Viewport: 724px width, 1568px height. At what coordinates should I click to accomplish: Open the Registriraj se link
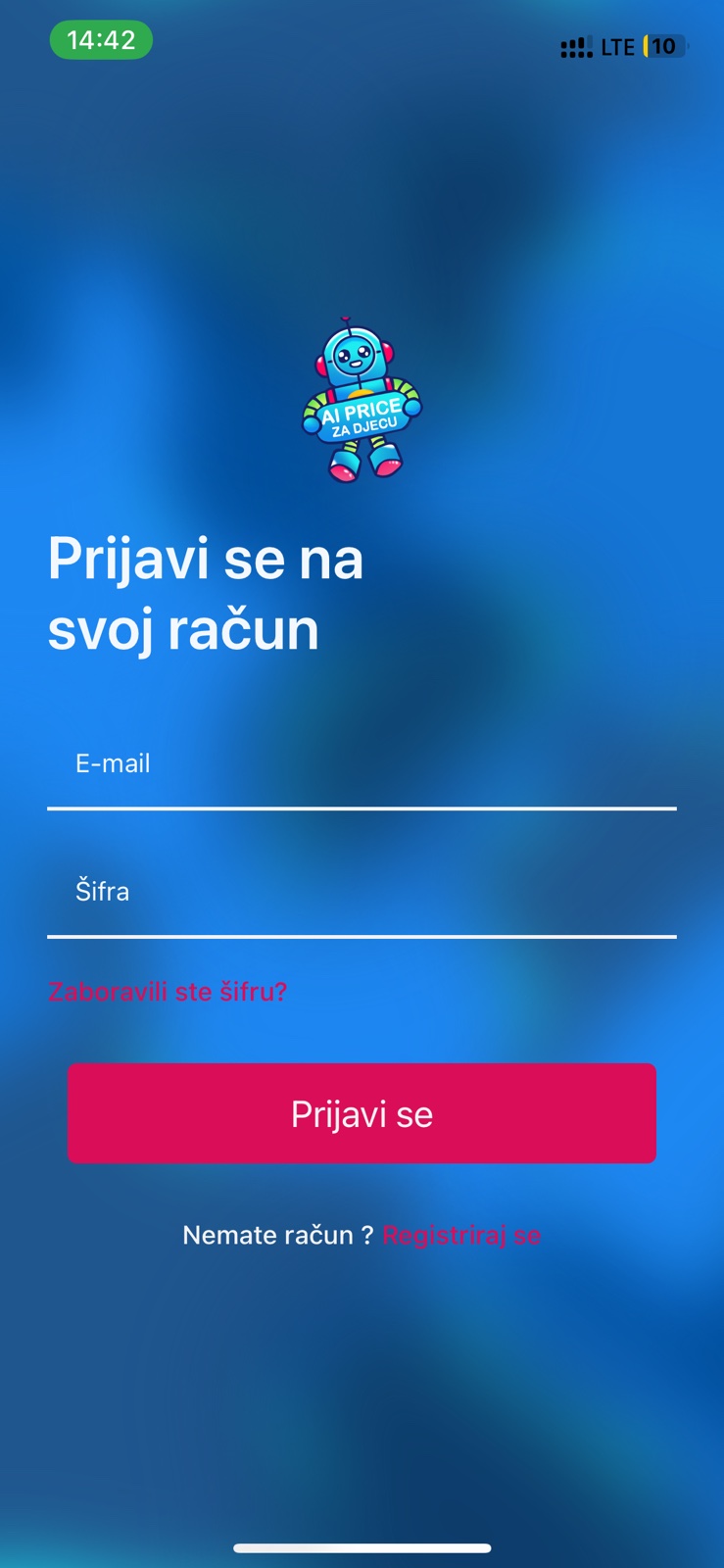(461, 1235)
